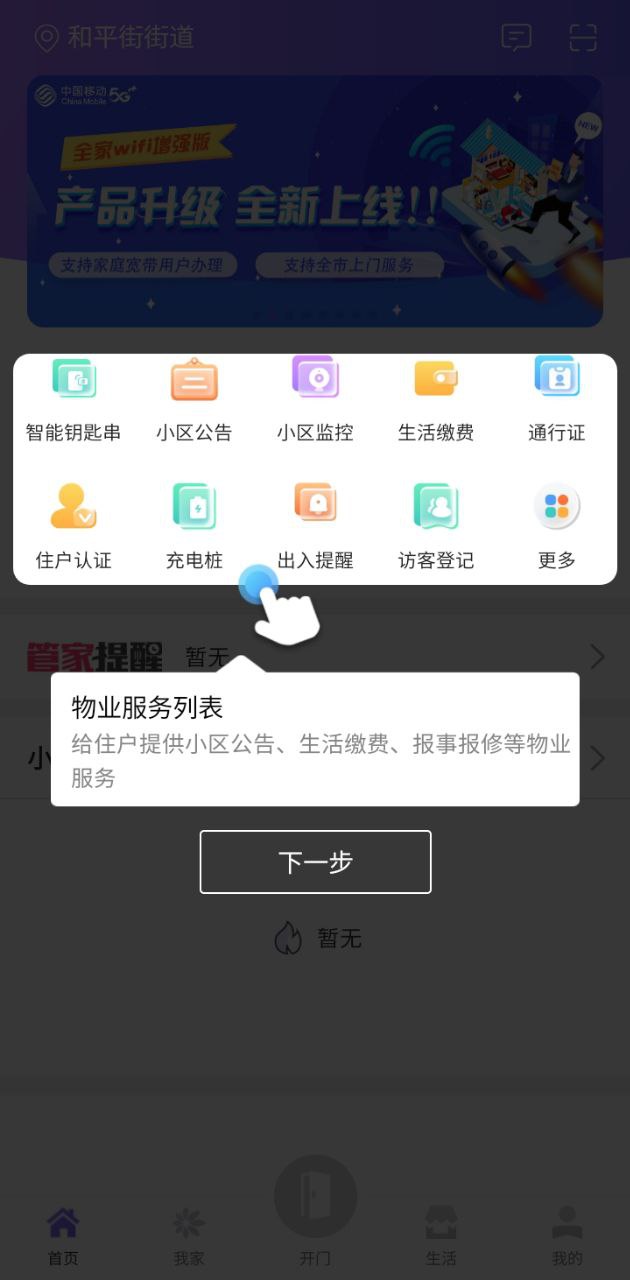
Task: Switch to the 我的 tab
Action: coord(566,1235)
